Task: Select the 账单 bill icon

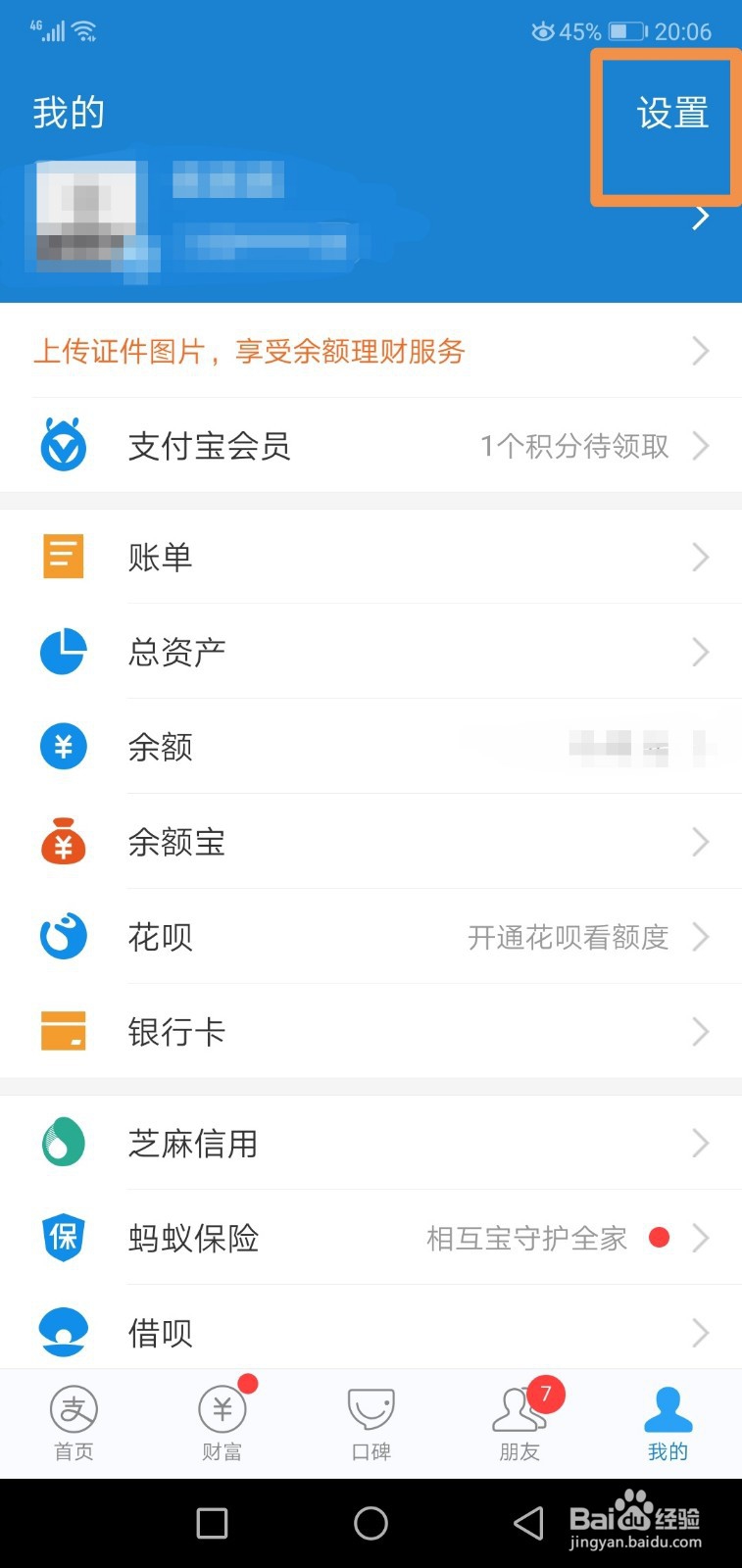Action: [63, 557]
